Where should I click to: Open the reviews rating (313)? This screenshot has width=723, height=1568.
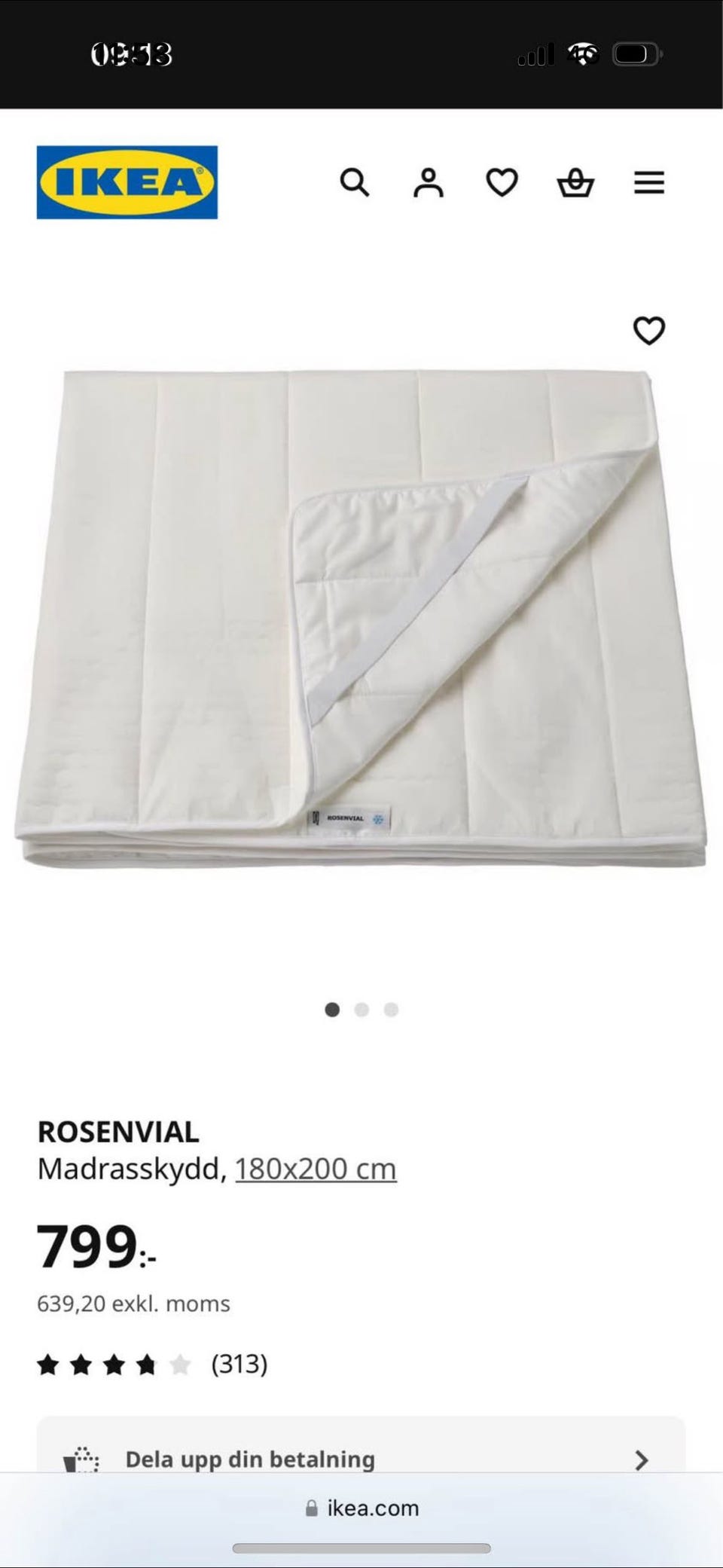[152, 1364]
